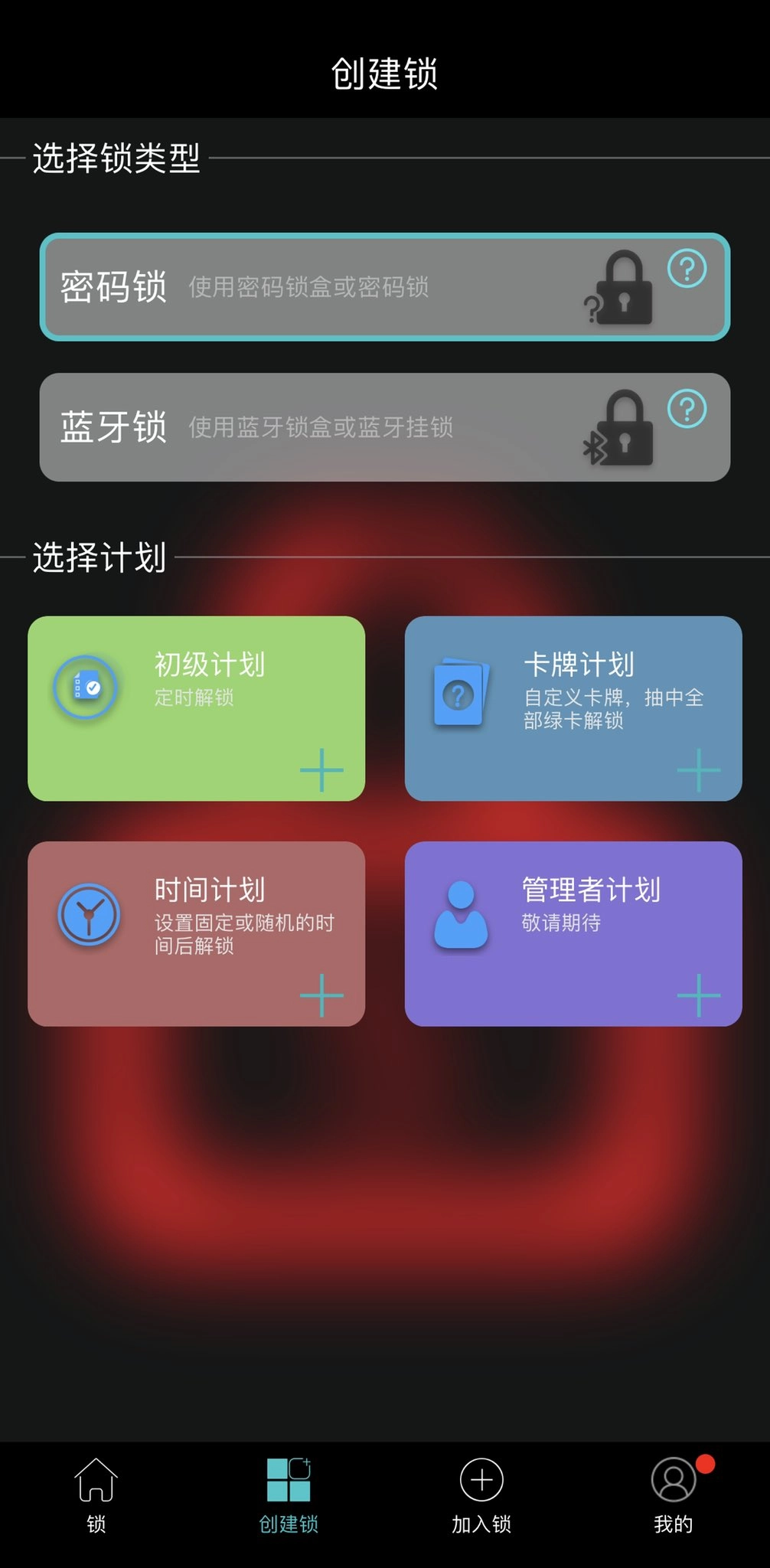Open help icon on 密码锁 card
770x1568 pixels.
pyautogui.click(x=687, y=269)
